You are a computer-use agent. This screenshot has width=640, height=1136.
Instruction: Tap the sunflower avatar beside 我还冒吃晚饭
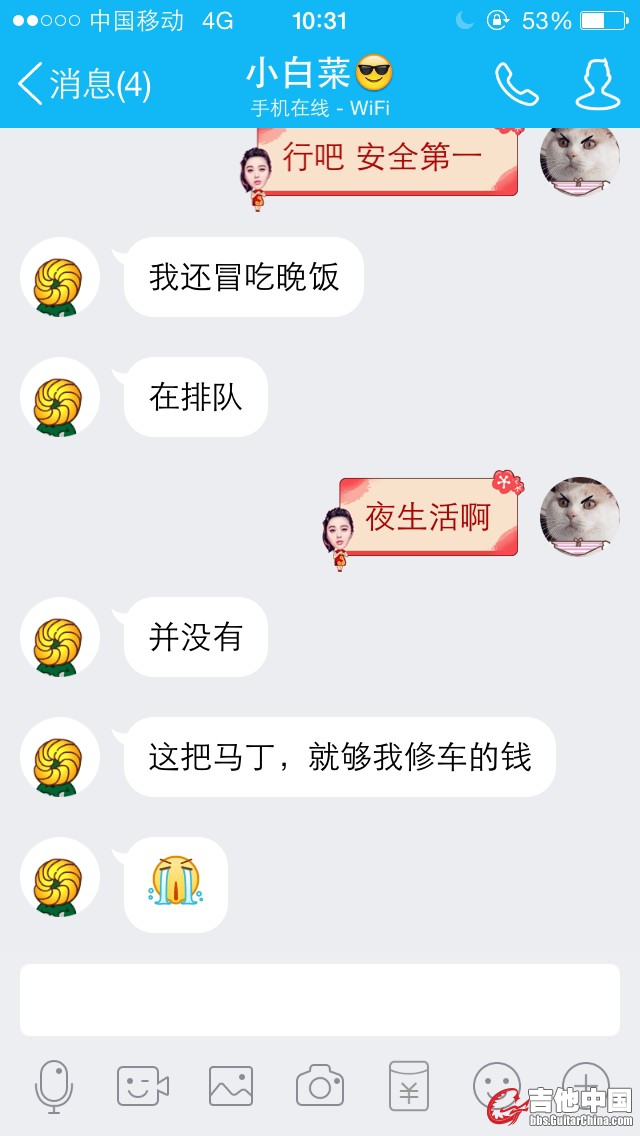(x=59, y=278)
